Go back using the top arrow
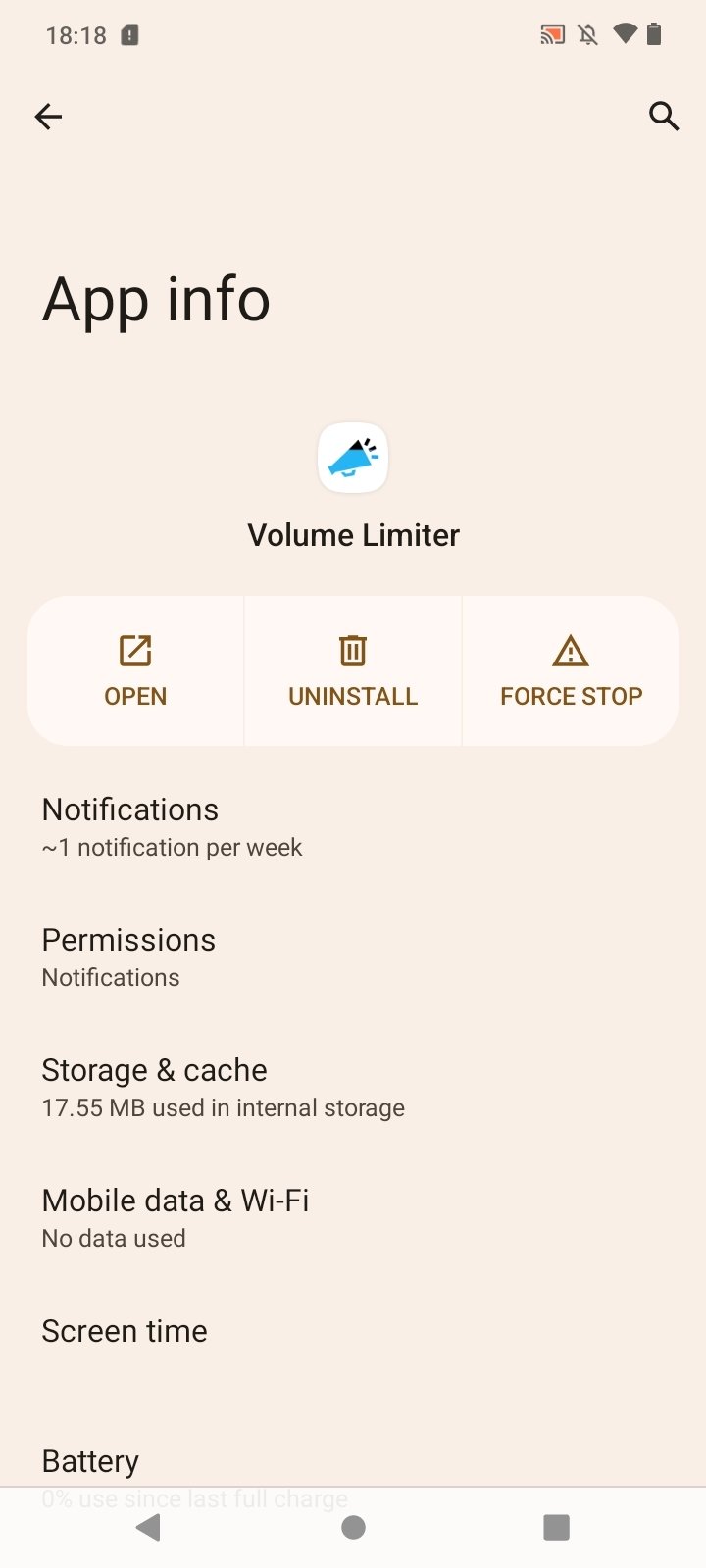 (48, 117)
